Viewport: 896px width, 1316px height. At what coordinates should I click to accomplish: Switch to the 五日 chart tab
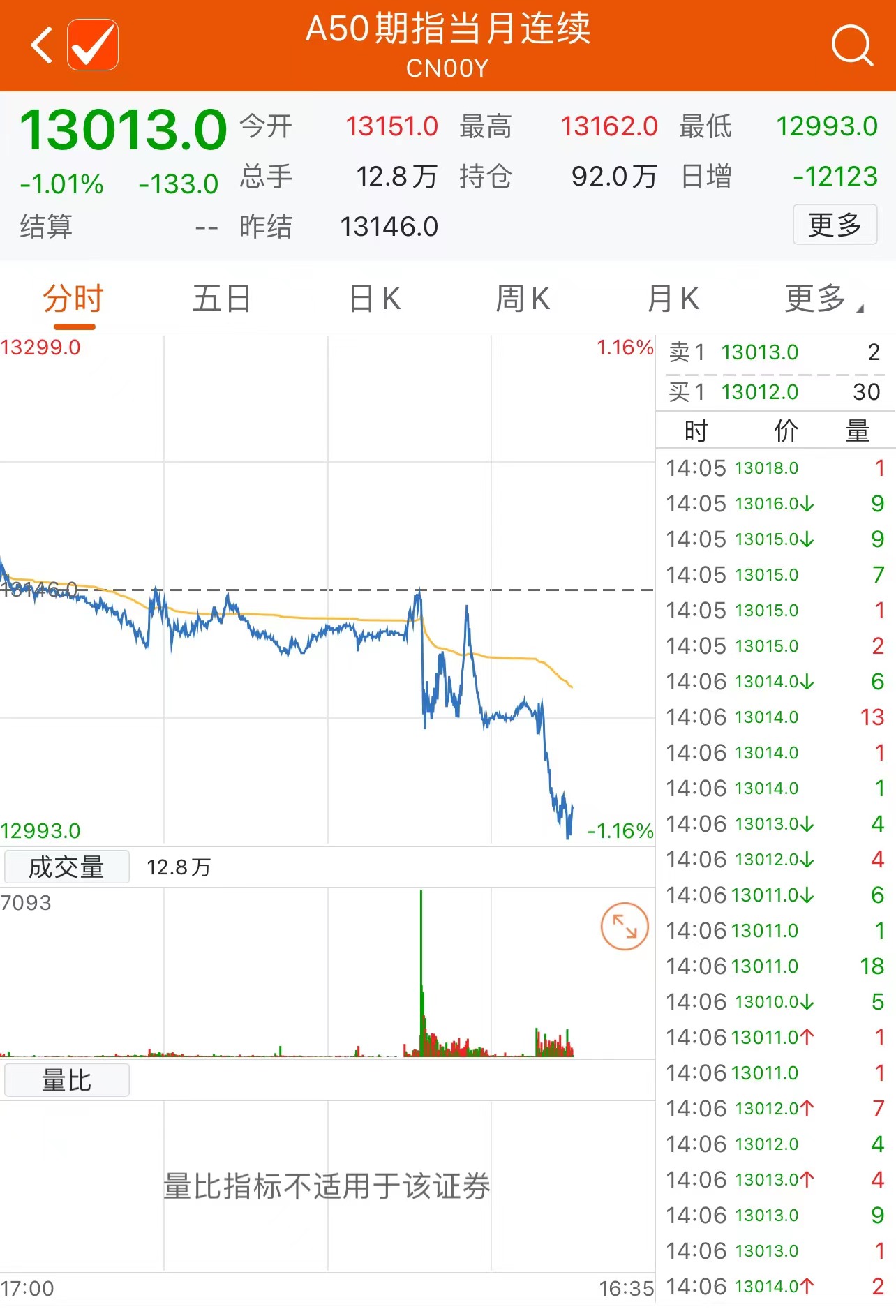tap(221, 299)
